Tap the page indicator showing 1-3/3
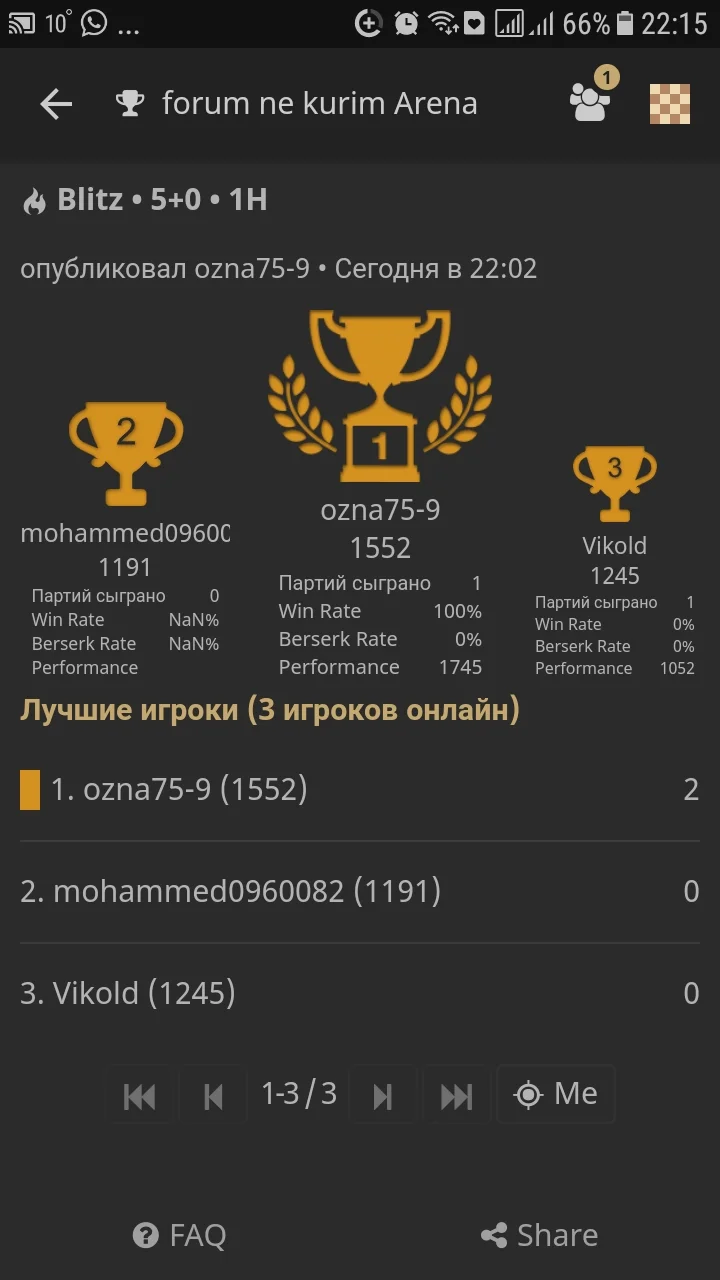 [x=297, y=1092]
